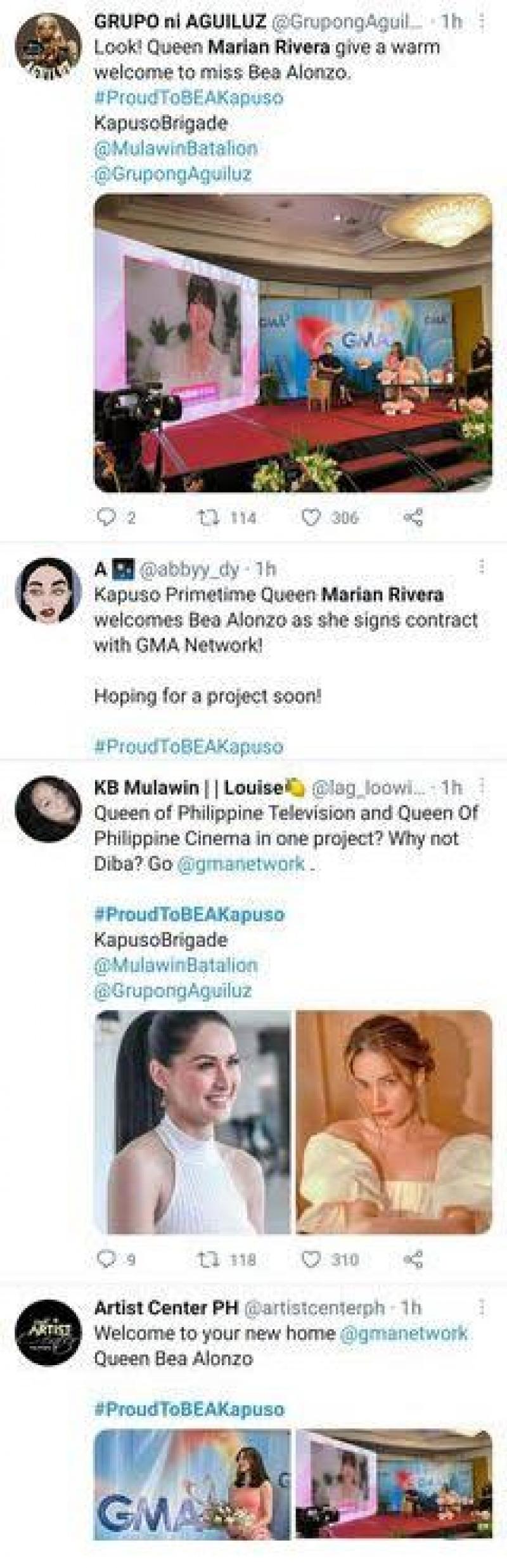The image size is (507, 1568).
Task: Open @gmanetwork mention in KB Mulawin Louise tweet
Action: click(x=242, y=864)
